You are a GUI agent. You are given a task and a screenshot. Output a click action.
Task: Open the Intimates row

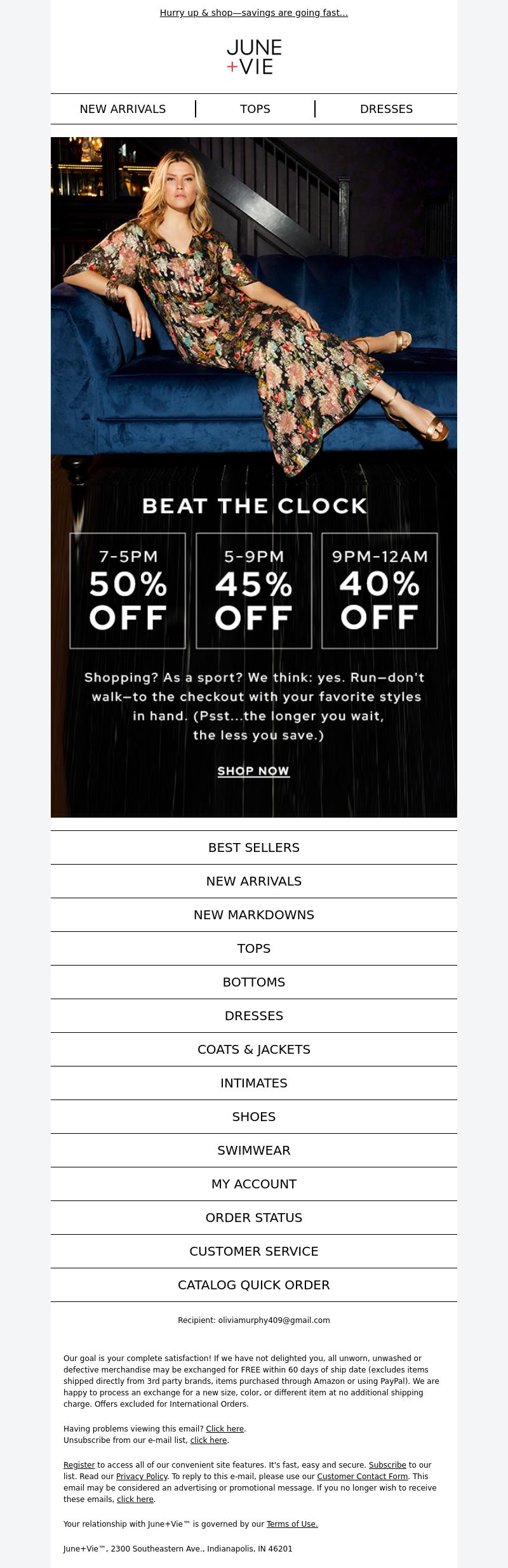pos(253,1083)
